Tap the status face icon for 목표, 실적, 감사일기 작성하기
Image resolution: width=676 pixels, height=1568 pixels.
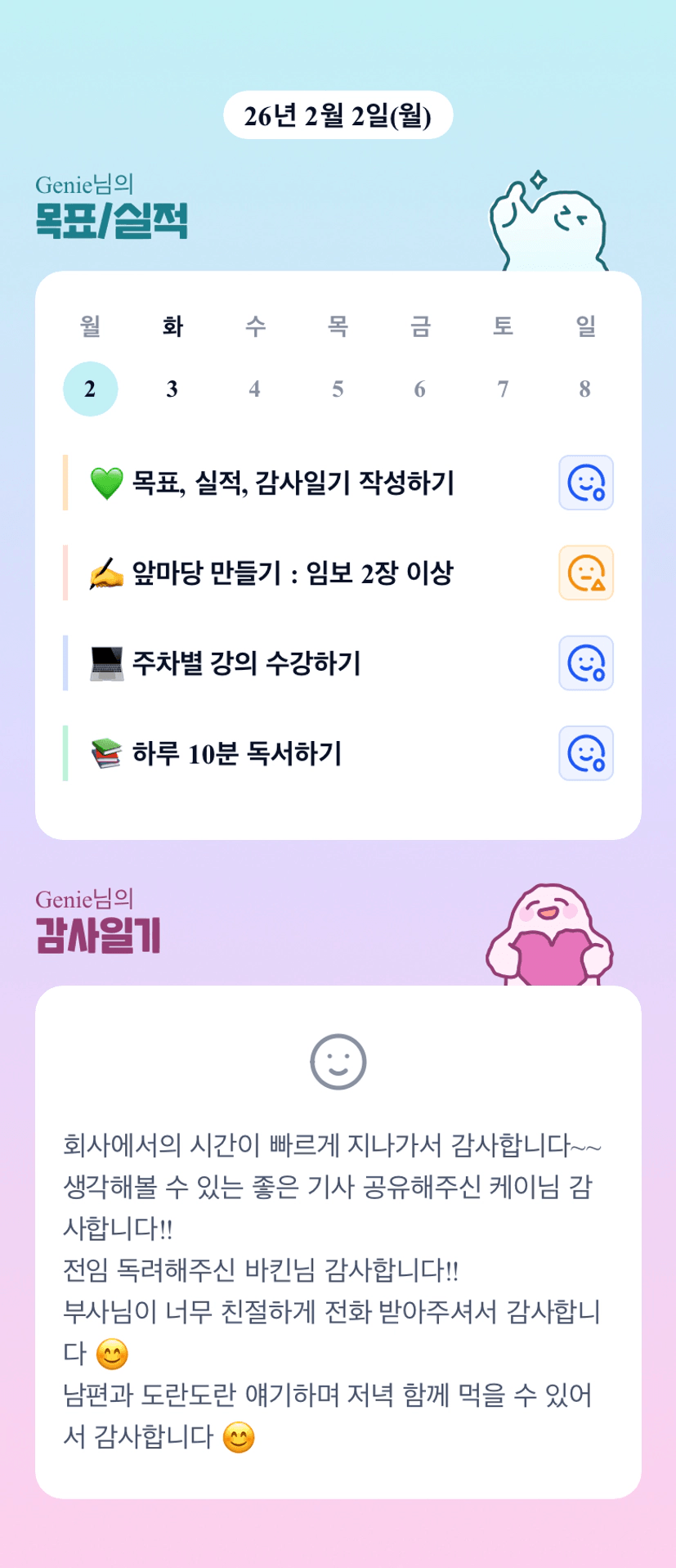[586, 483]
